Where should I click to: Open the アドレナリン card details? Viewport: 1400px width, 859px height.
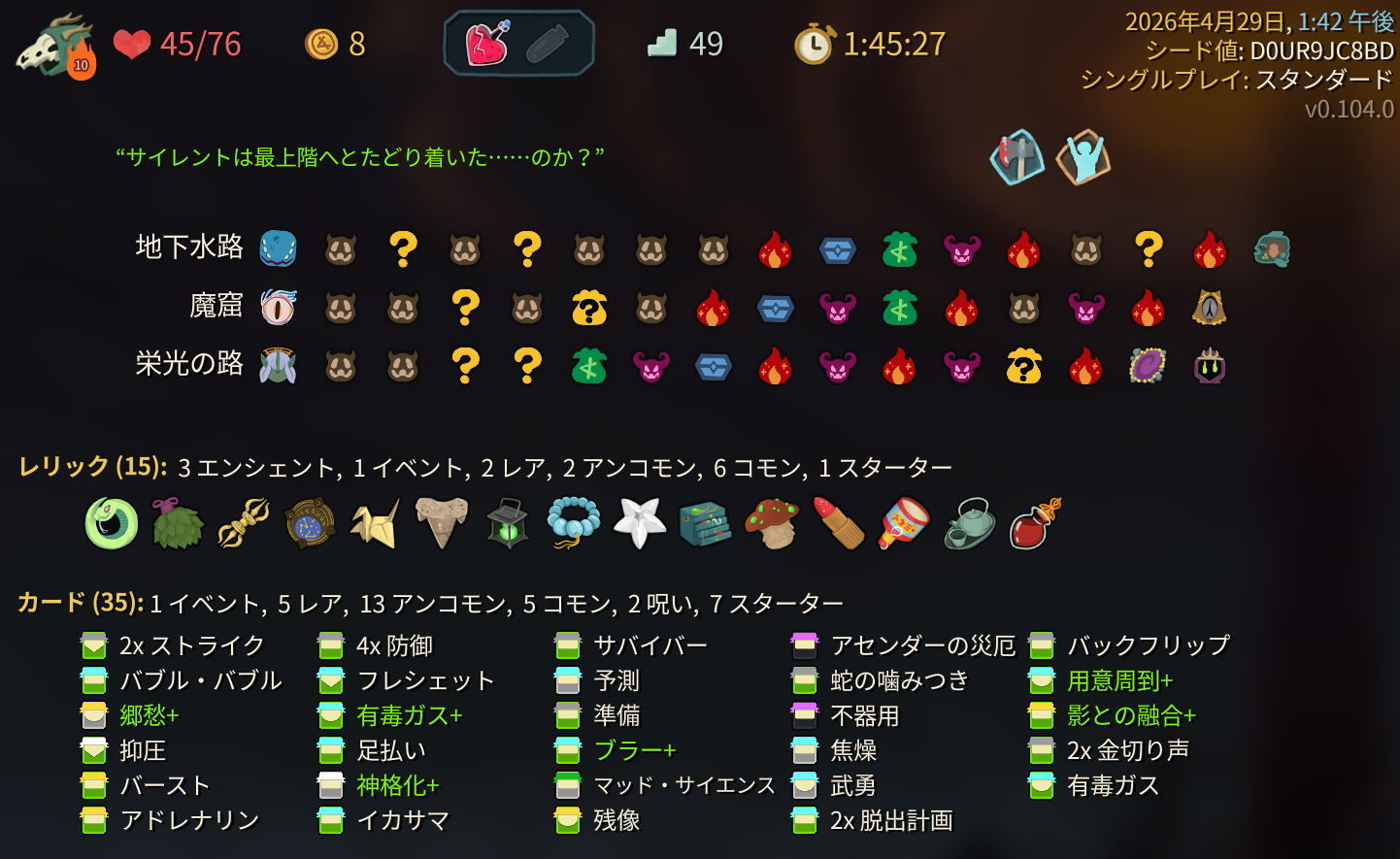tap(170, 820)
